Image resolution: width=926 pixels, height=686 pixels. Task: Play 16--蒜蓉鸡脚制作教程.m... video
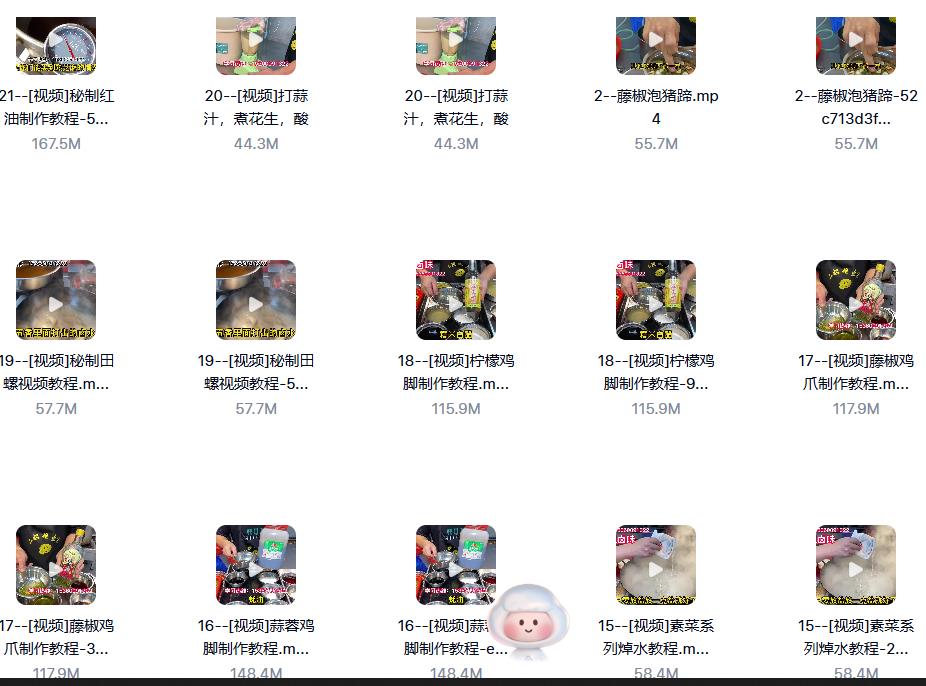click(256, 566)
